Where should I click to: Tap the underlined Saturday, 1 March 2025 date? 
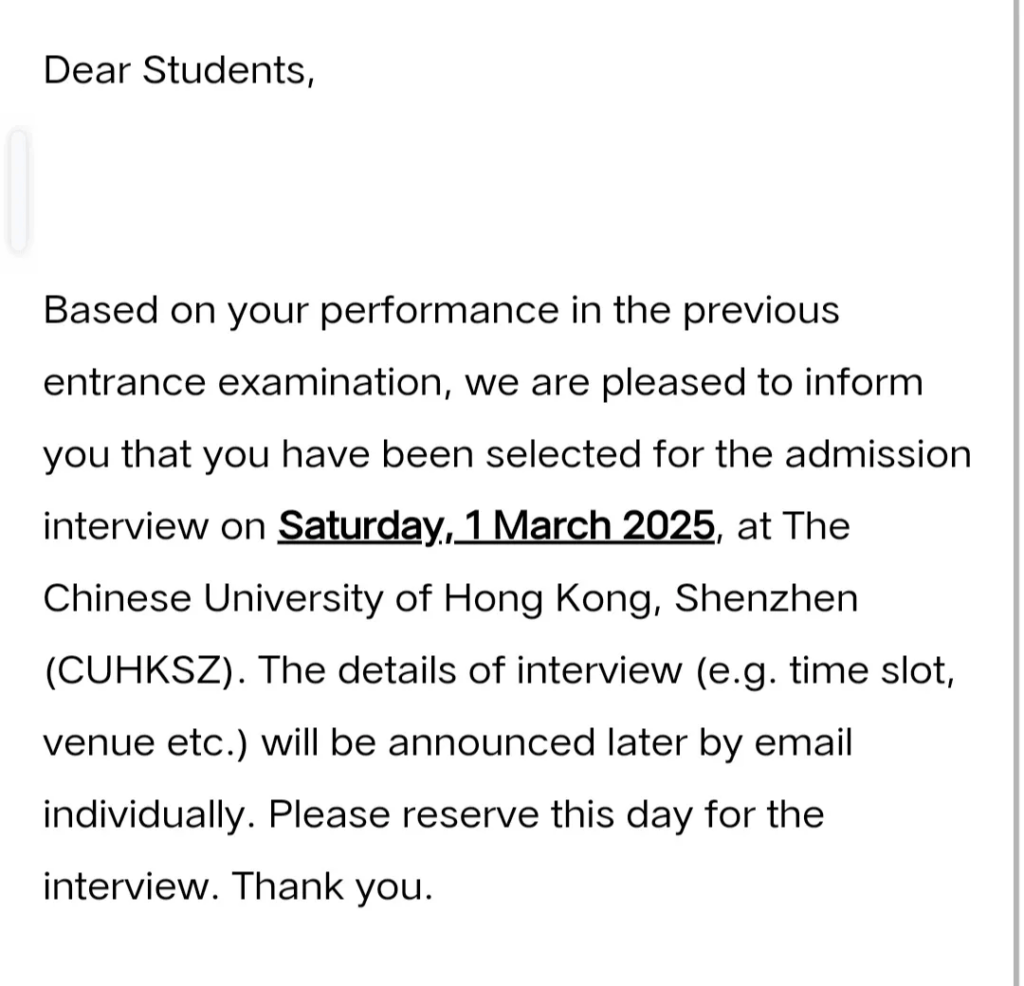496,525
